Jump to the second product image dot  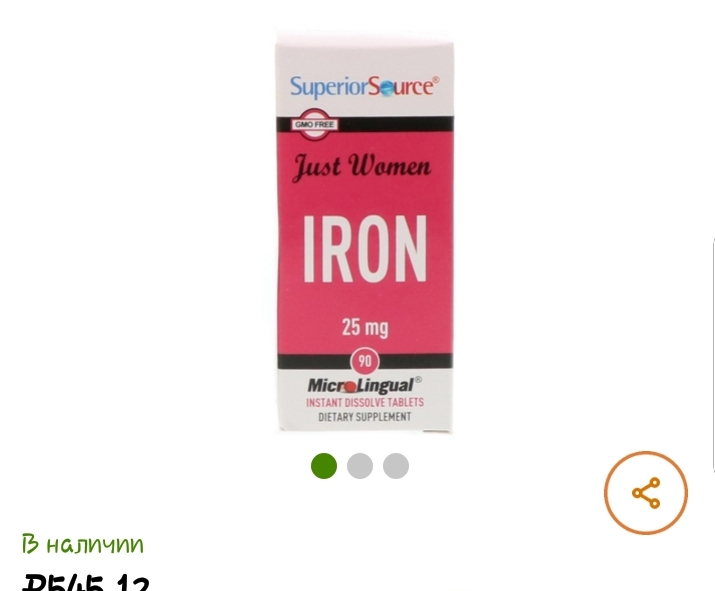coord(360,466)
